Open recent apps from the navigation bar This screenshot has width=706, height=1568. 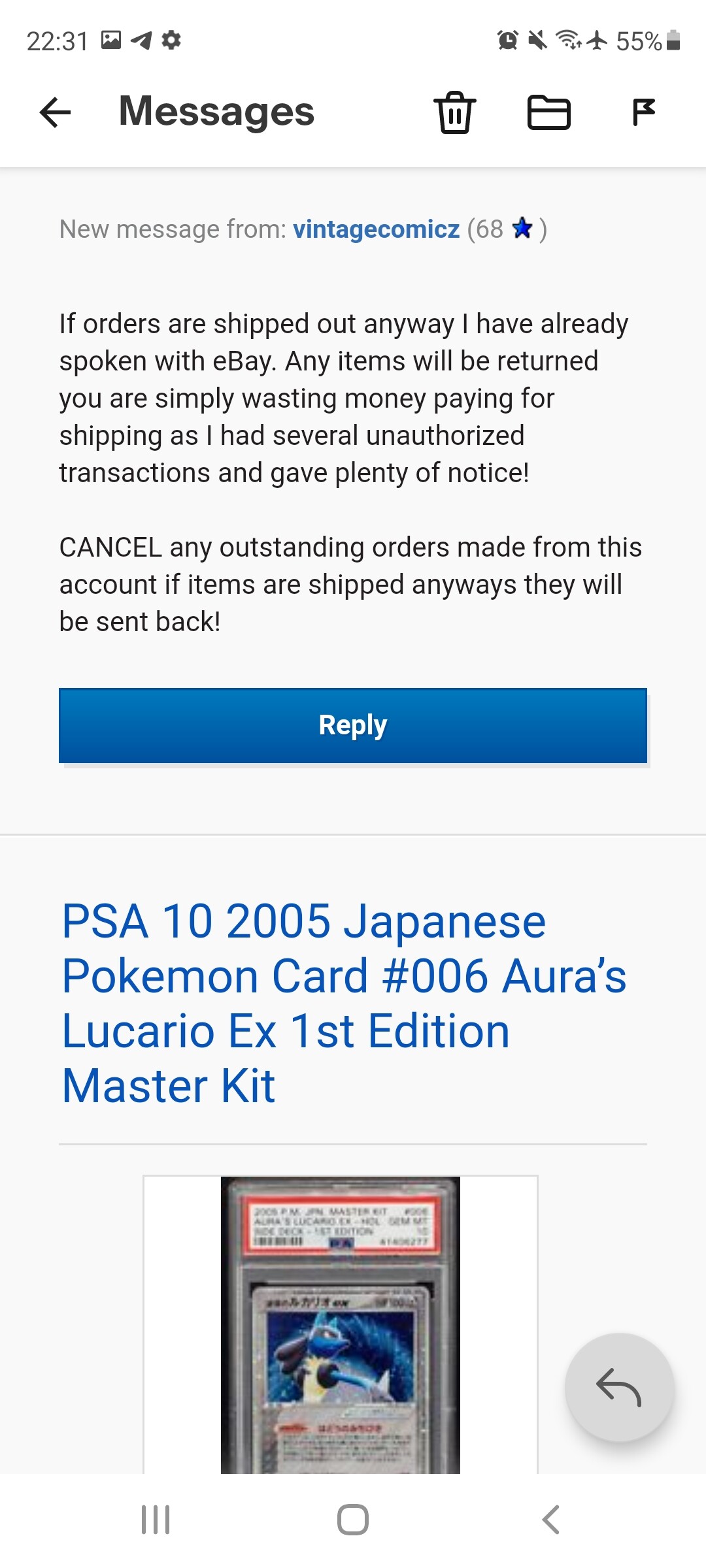[156, 1520]
